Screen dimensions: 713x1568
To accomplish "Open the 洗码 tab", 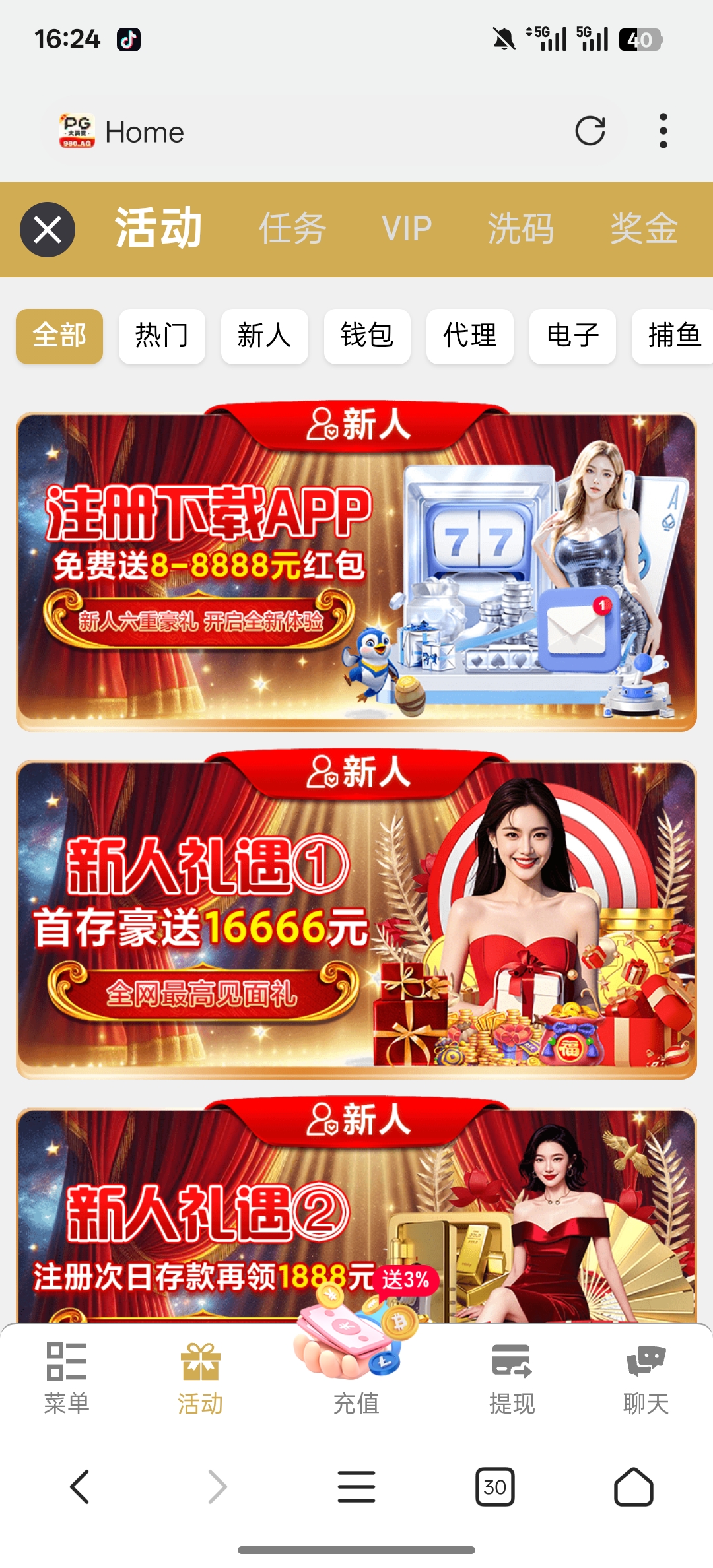I will click(520, 229).
